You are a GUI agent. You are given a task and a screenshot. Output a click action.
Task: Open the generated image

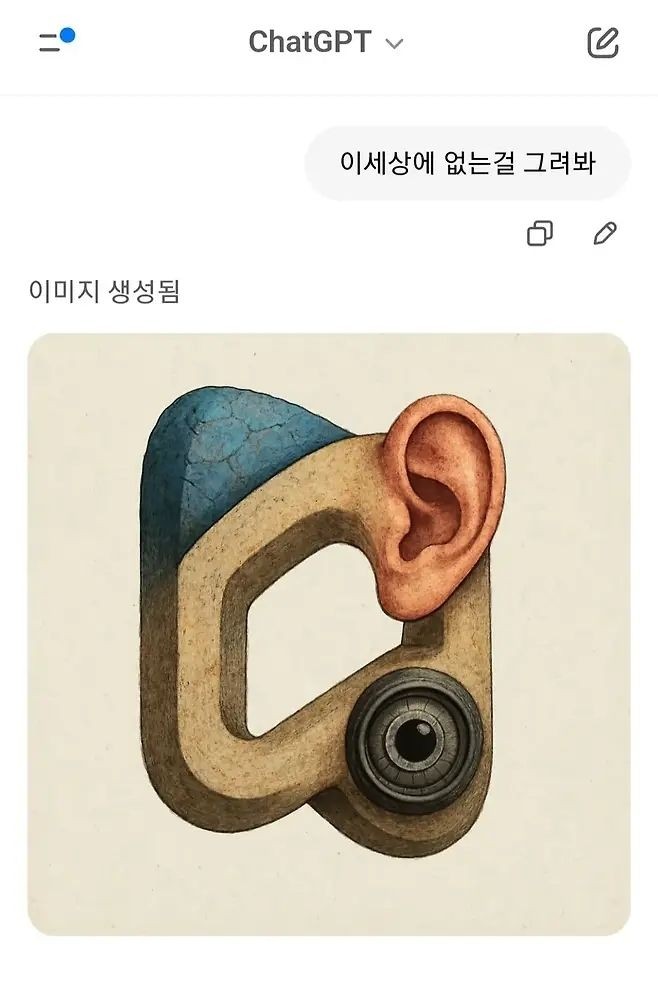329,634
